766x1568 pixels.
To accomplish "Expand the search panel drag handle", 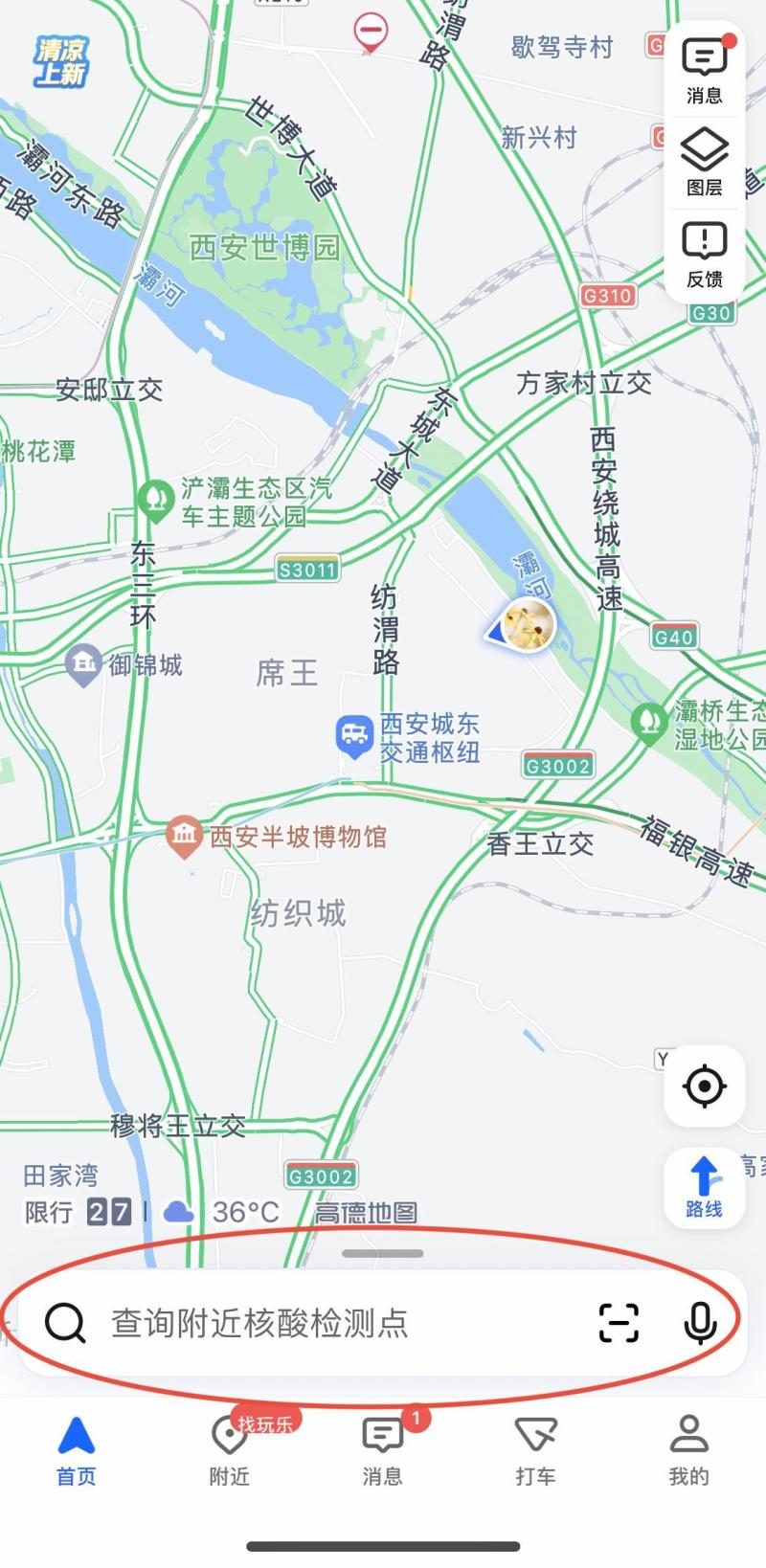I will pyautogui.click(x=383, y=1253).
